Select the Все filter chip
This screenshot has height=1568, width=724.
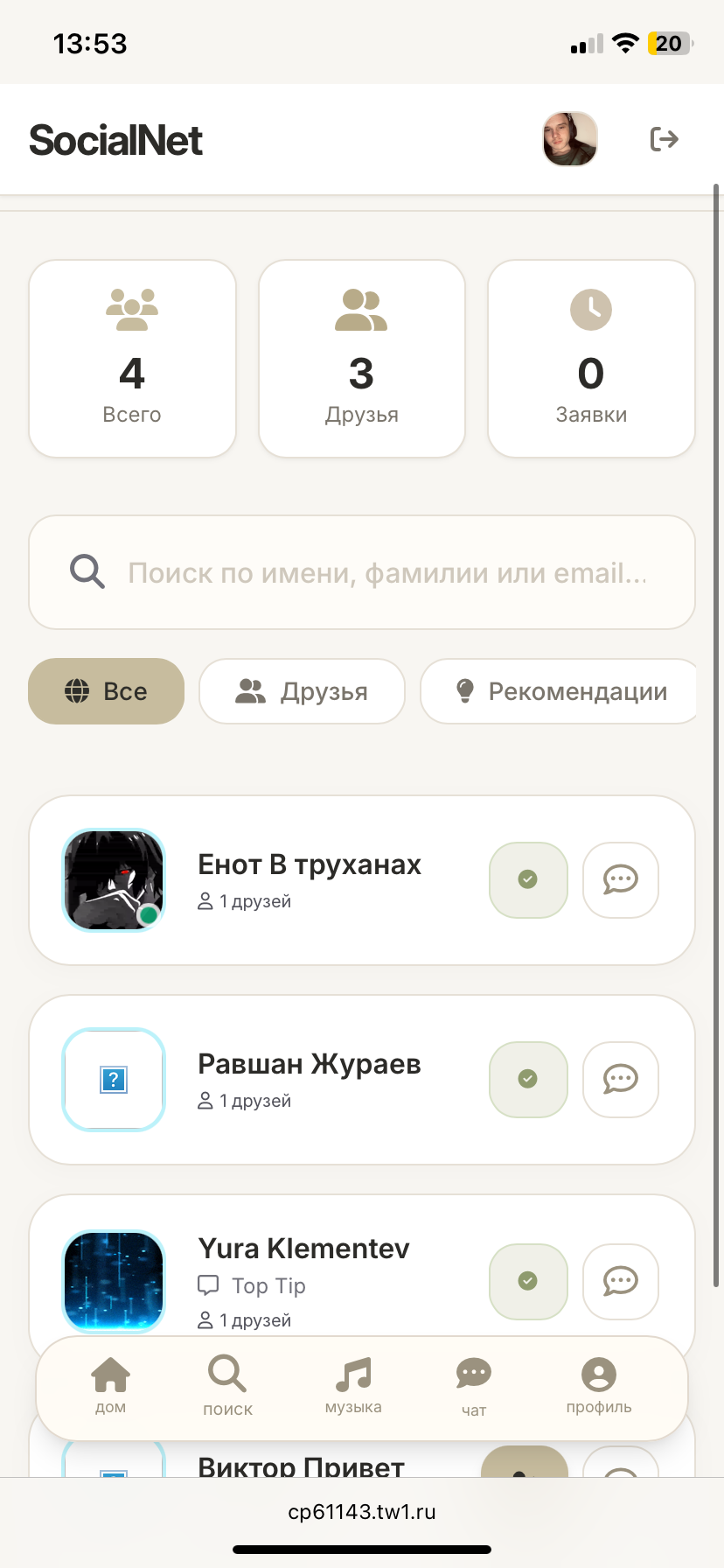[106, 691]
